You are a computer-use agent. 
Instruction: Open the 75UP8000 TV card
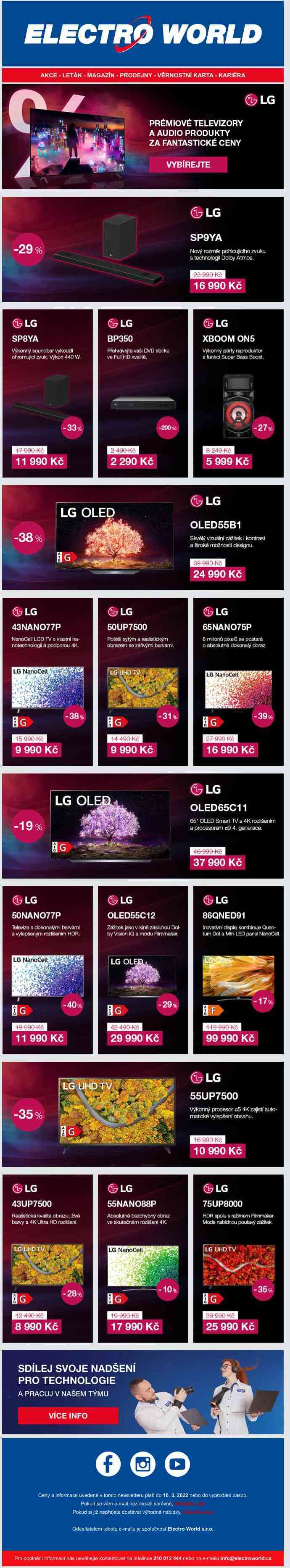(x=238, y=1258)
